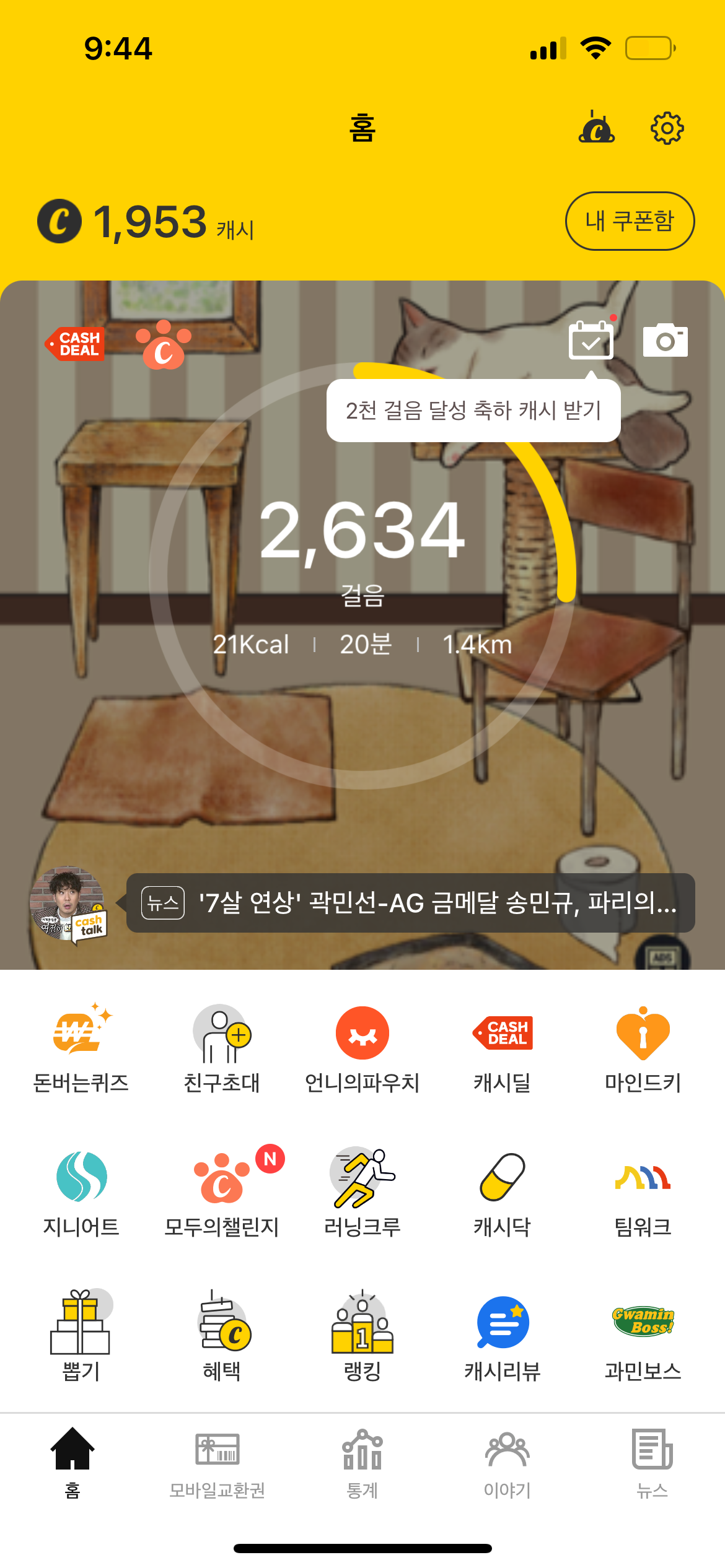Switch to the 뉴스 tab
Screen dimensions: 725x1568
(x=652, y=1464)
